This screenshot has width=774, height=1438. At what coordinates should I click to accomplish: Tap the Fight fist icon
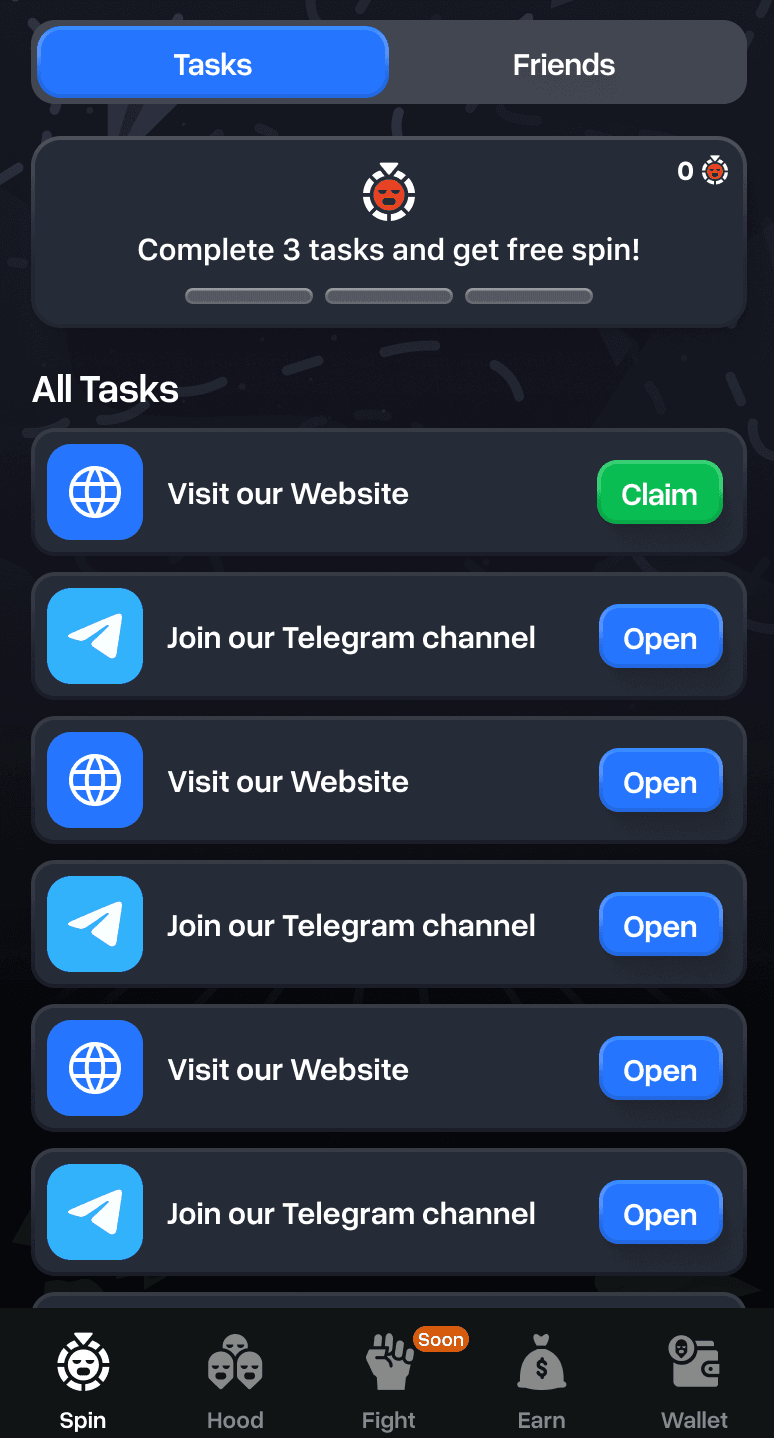tap(388, 1361)
